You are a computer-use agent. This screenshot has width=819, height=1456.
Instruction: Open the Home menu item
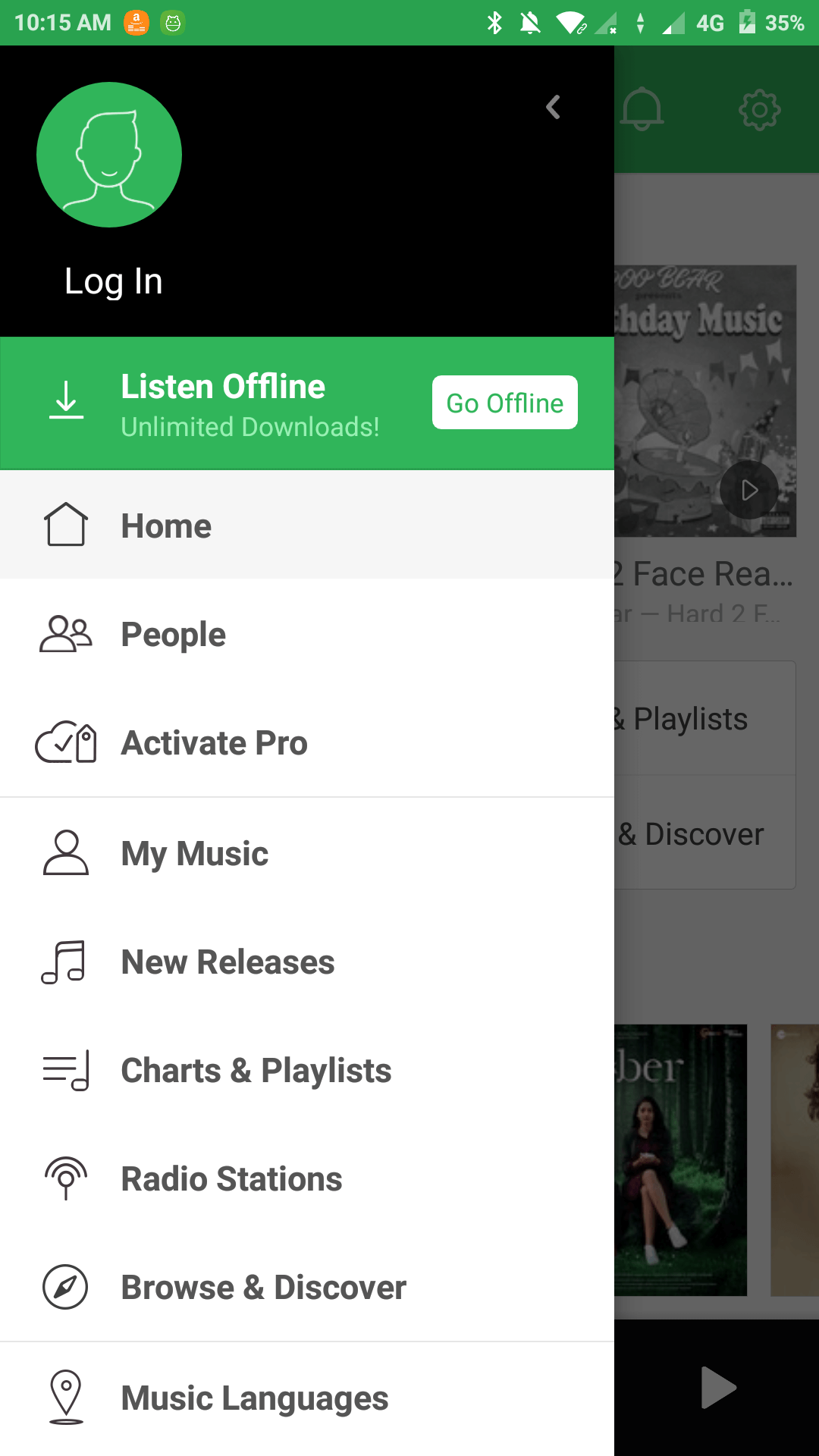(307, 525)
